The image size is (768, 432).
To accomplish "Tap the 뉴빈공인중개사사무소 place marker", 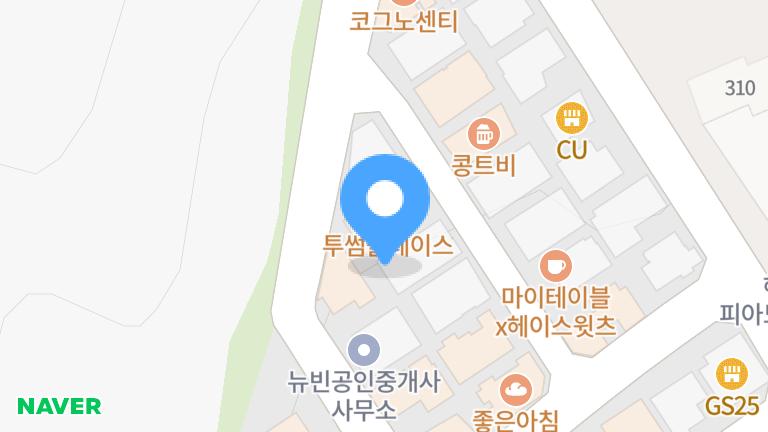I will [x=364, y=350].
